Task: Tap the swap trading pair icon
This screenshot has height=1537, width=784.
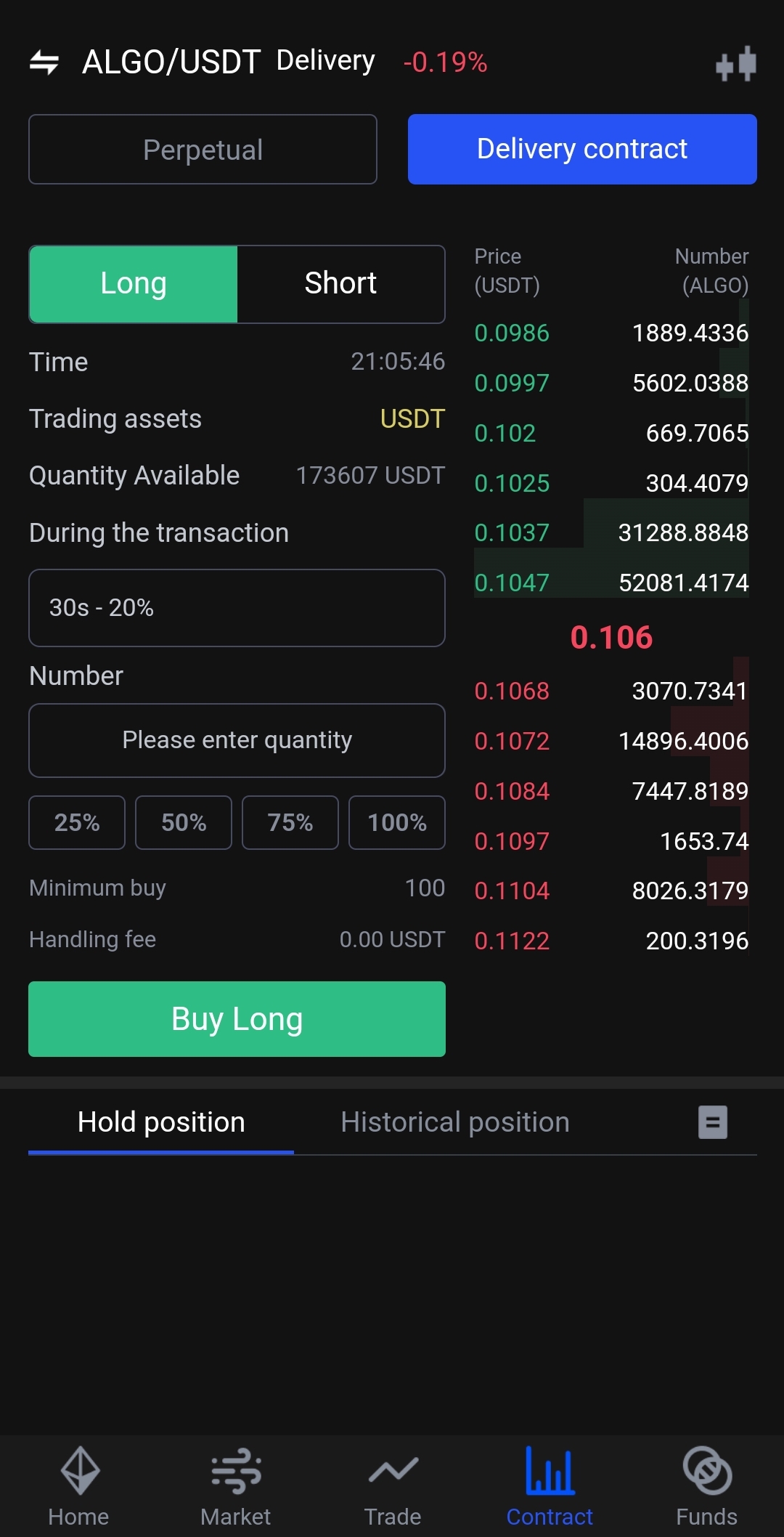Action: click(x=44, y=62)
